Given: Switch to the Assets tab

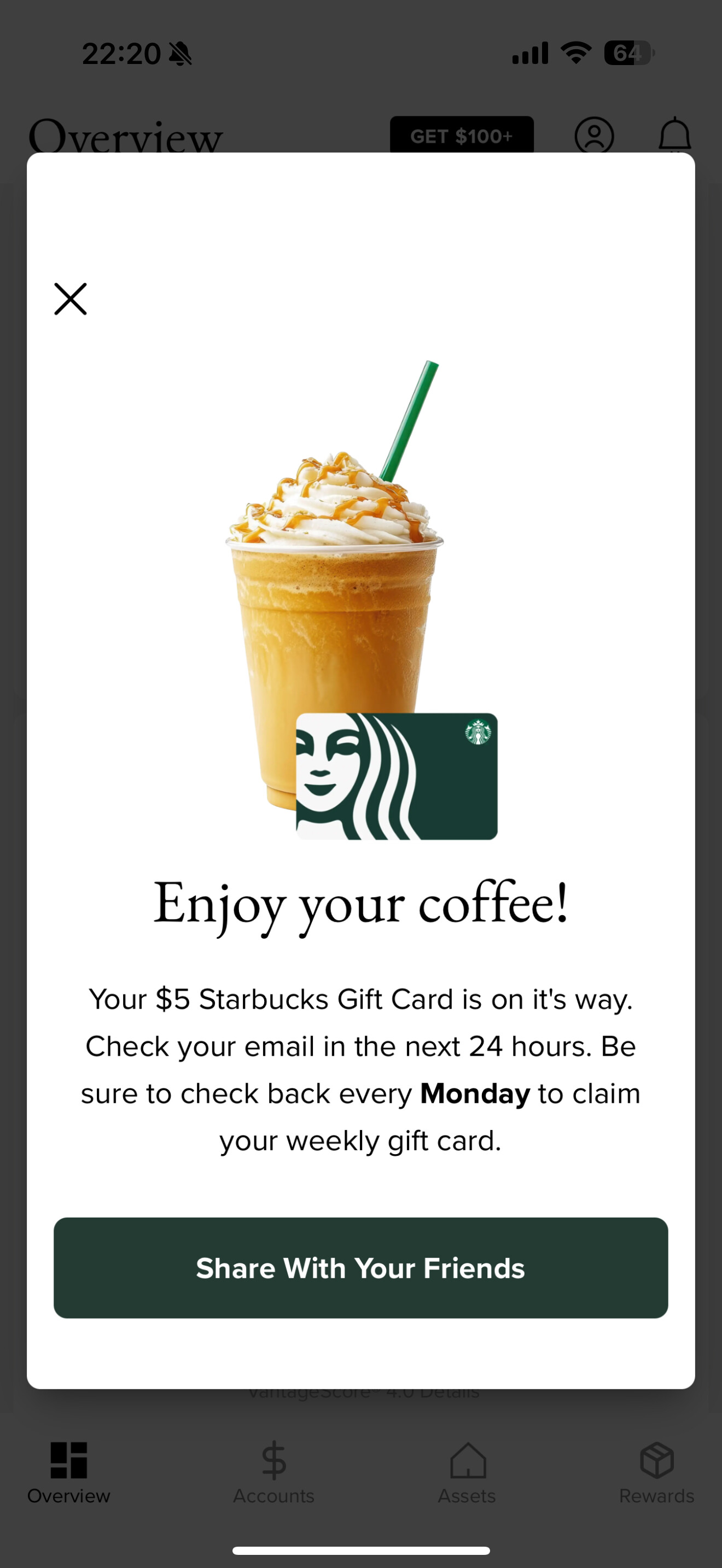Looking at the screenshot, I should click(467, 1472).
